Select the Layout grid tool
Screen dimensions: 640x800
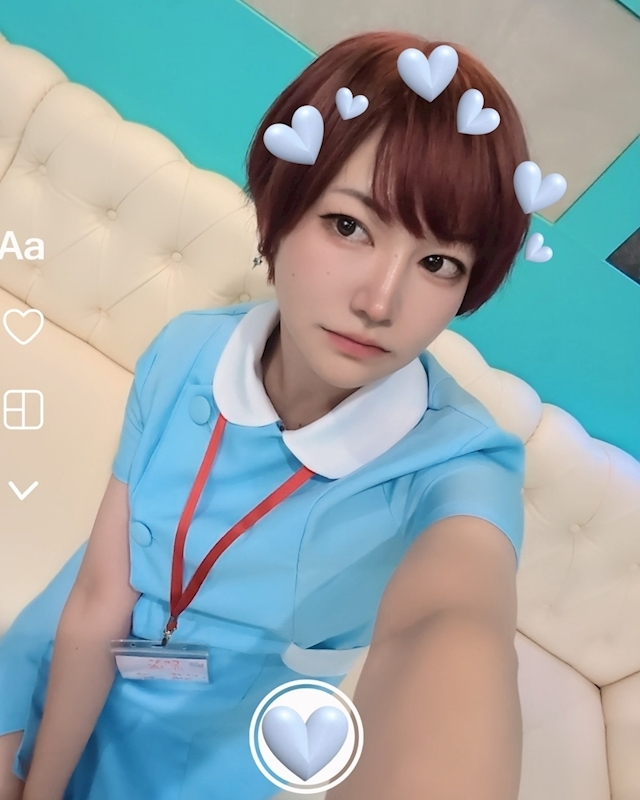[x=23, y=410]
